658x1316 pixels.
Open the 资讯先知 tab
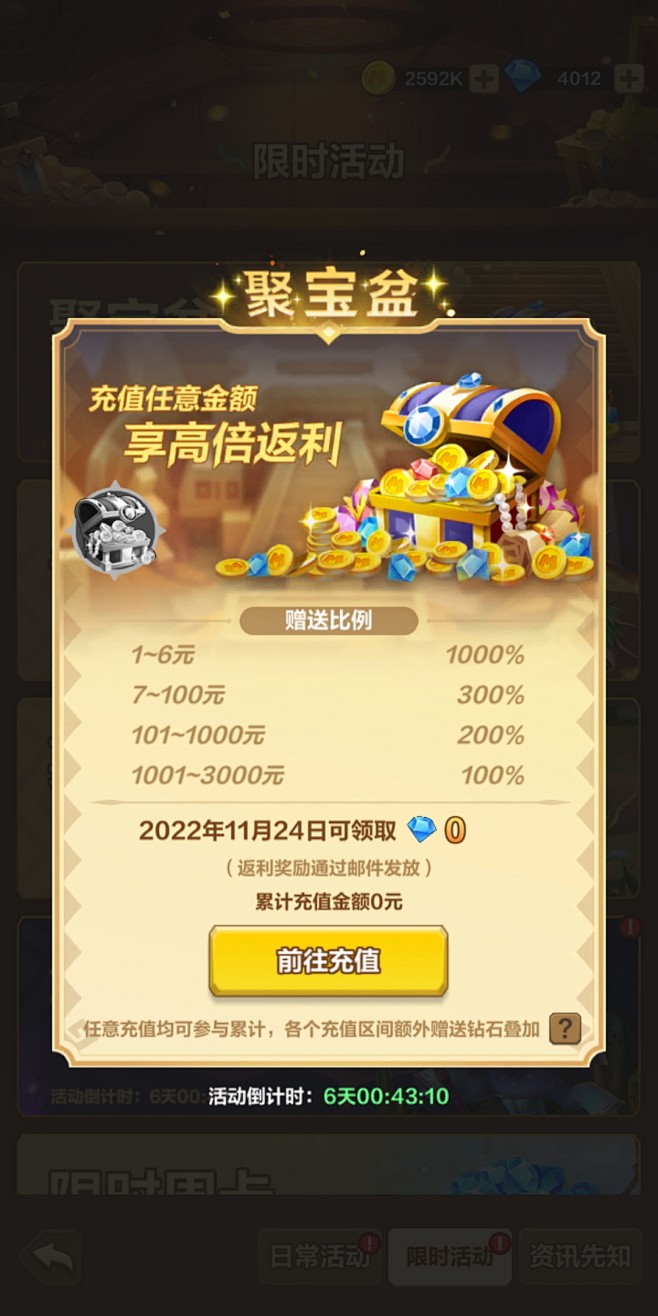pos(580,1256)
